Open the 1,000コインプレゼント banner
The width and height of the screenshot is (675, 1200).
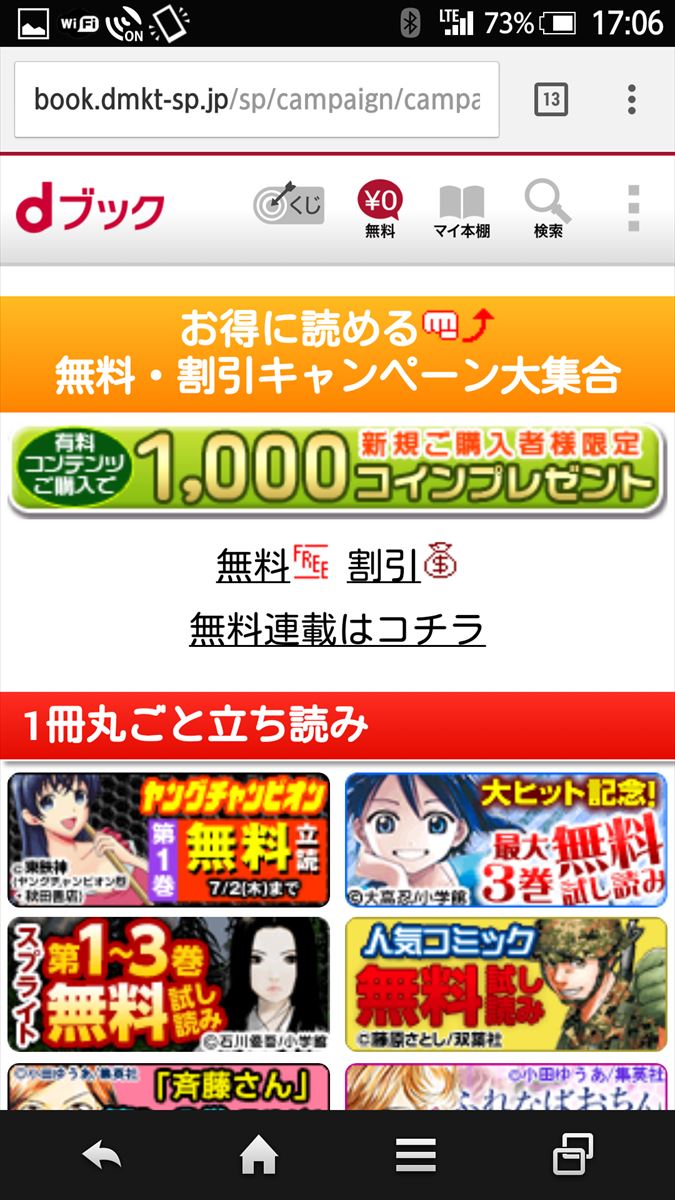(337, 471)
